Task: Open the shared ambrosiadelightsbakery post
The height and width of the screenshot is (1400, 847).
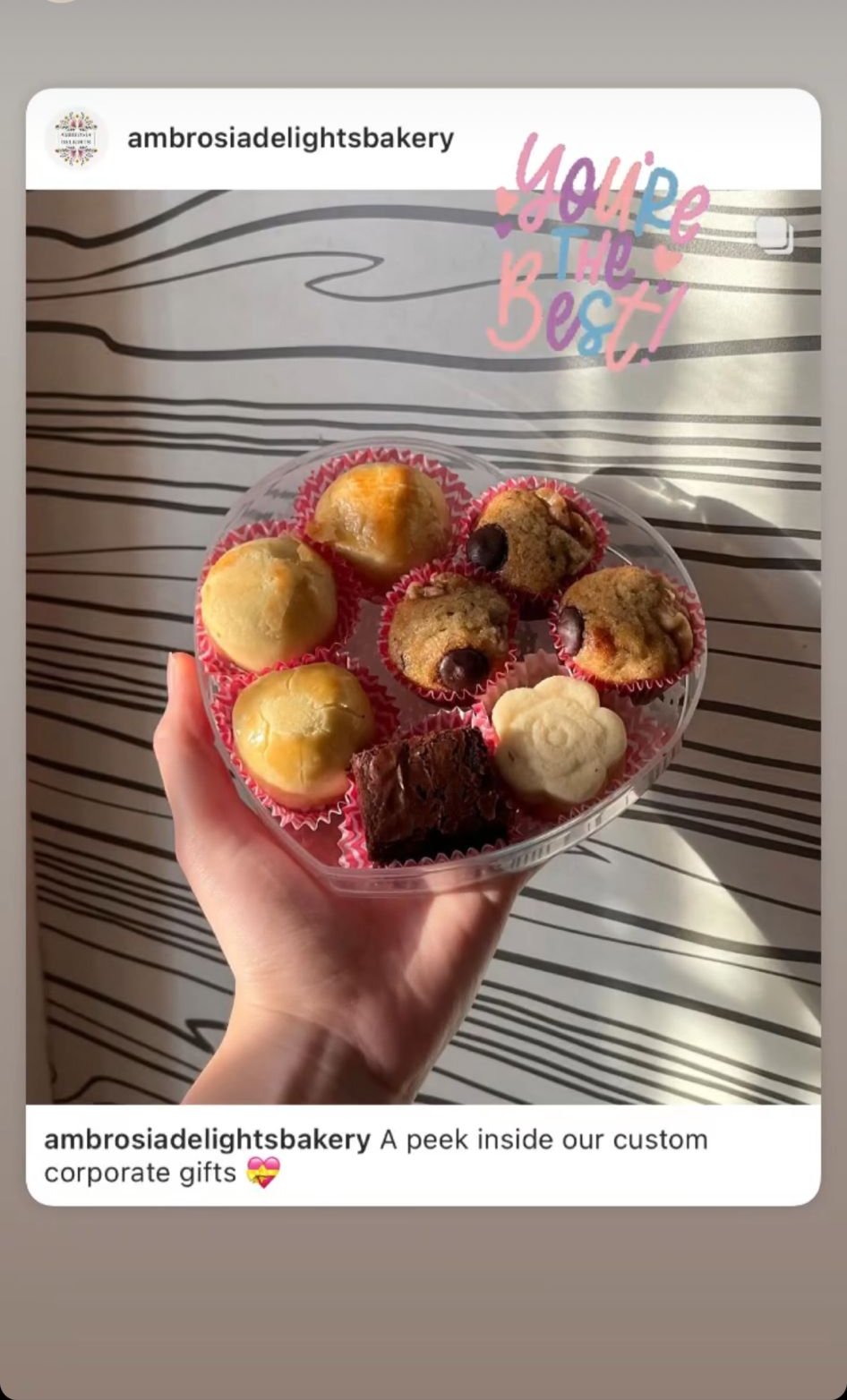Action: 423,646
